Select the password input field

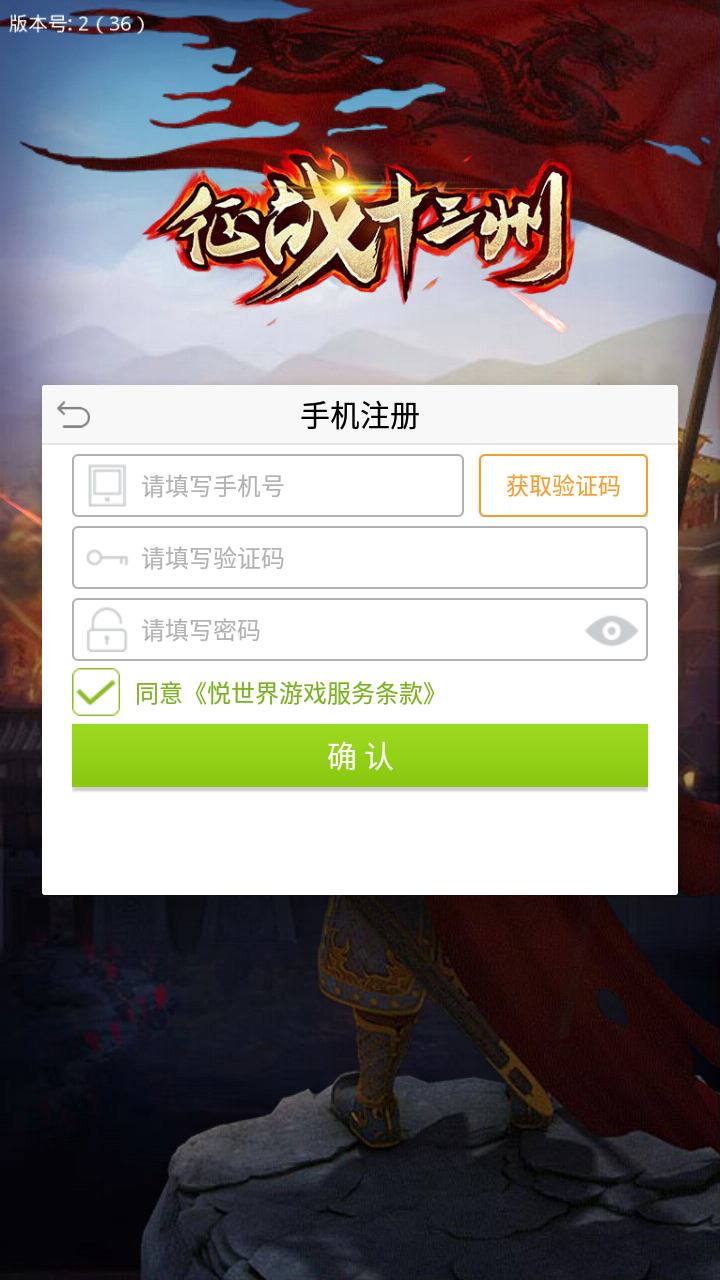[x=340, y=630]
